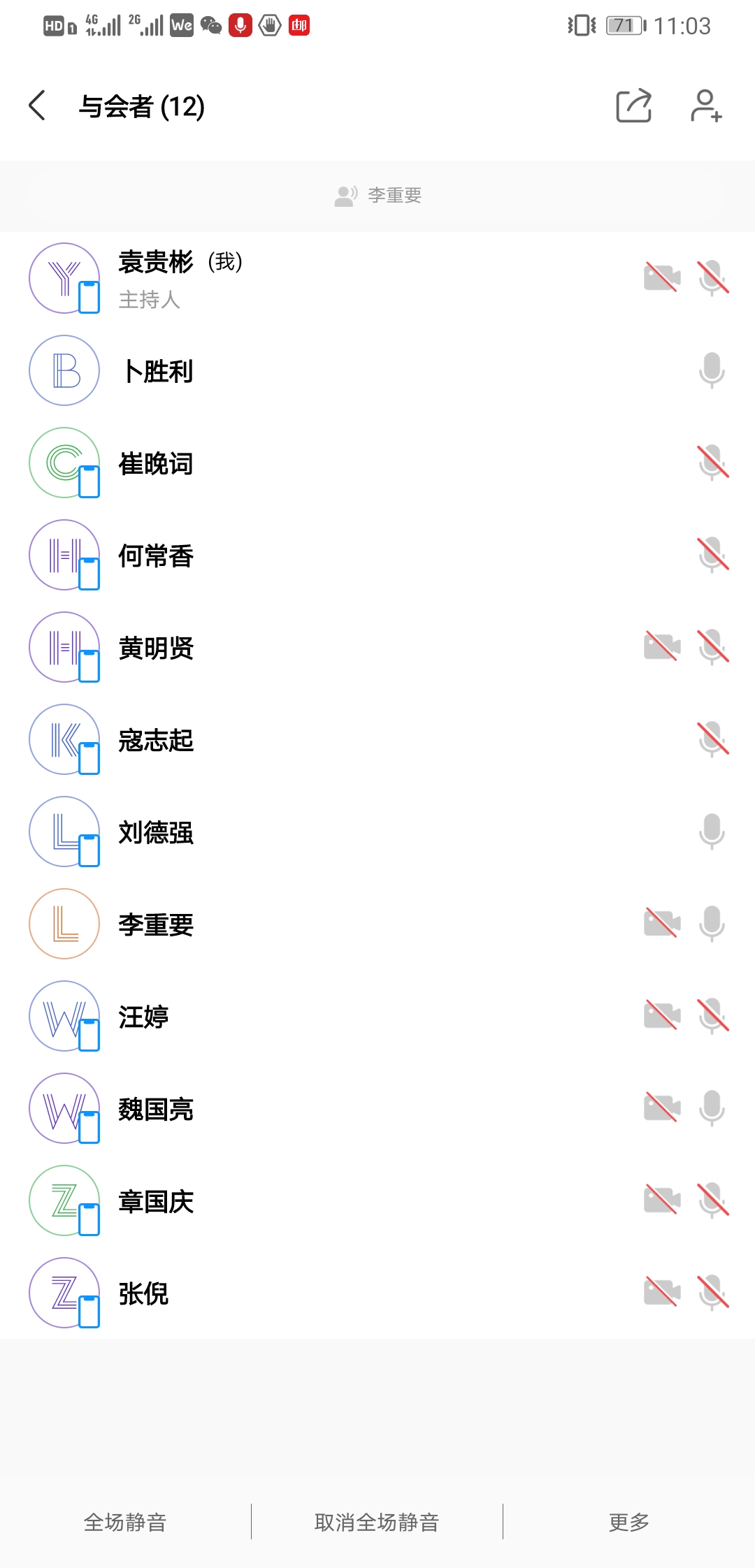755x1568 pixels.
Task: Tap 全场静音 to mute everyone
Action: pos(125,1522)
